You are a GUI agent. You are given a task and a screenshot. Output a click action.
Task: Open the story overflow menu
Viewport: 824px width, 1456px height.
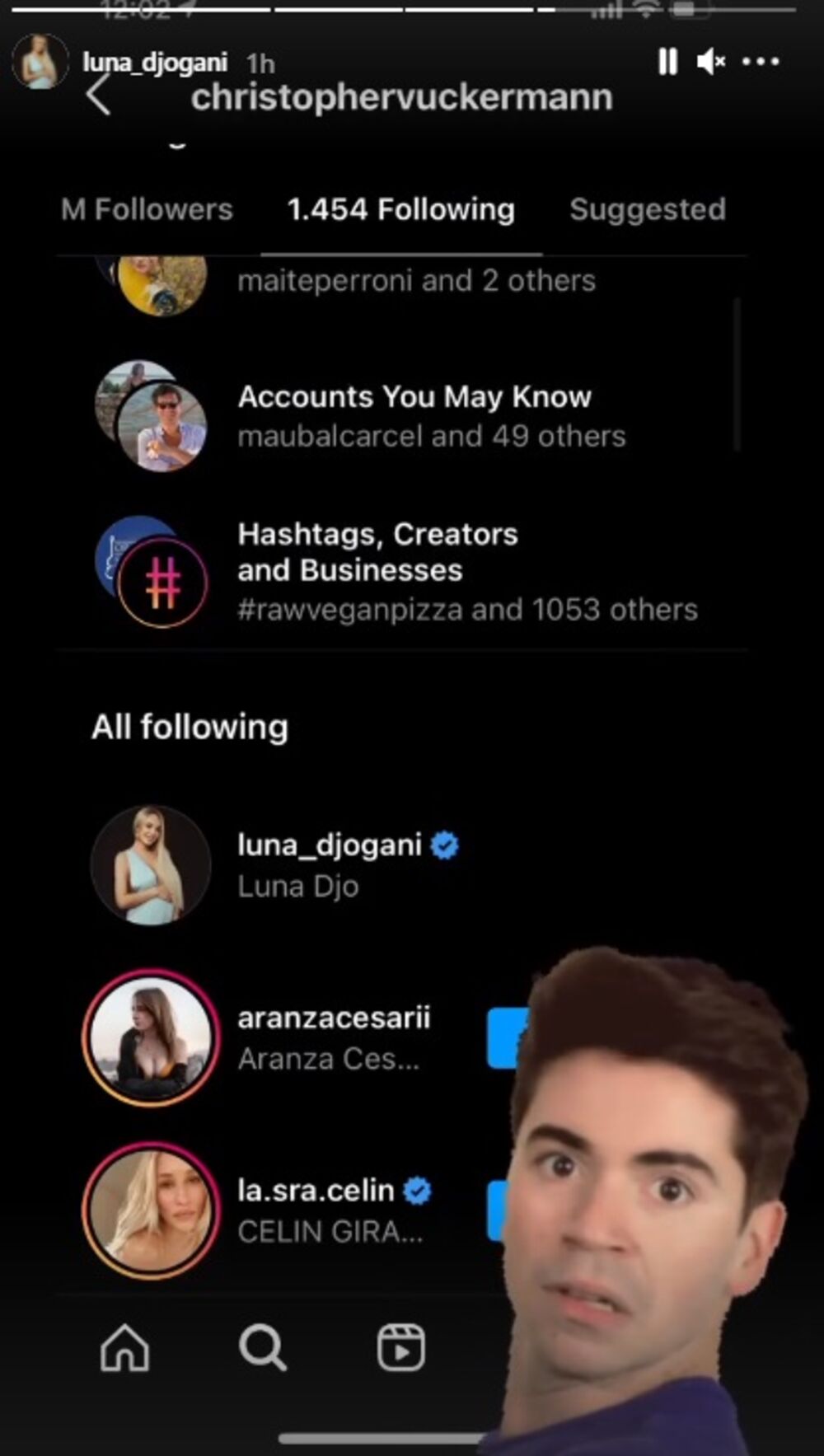760,62
